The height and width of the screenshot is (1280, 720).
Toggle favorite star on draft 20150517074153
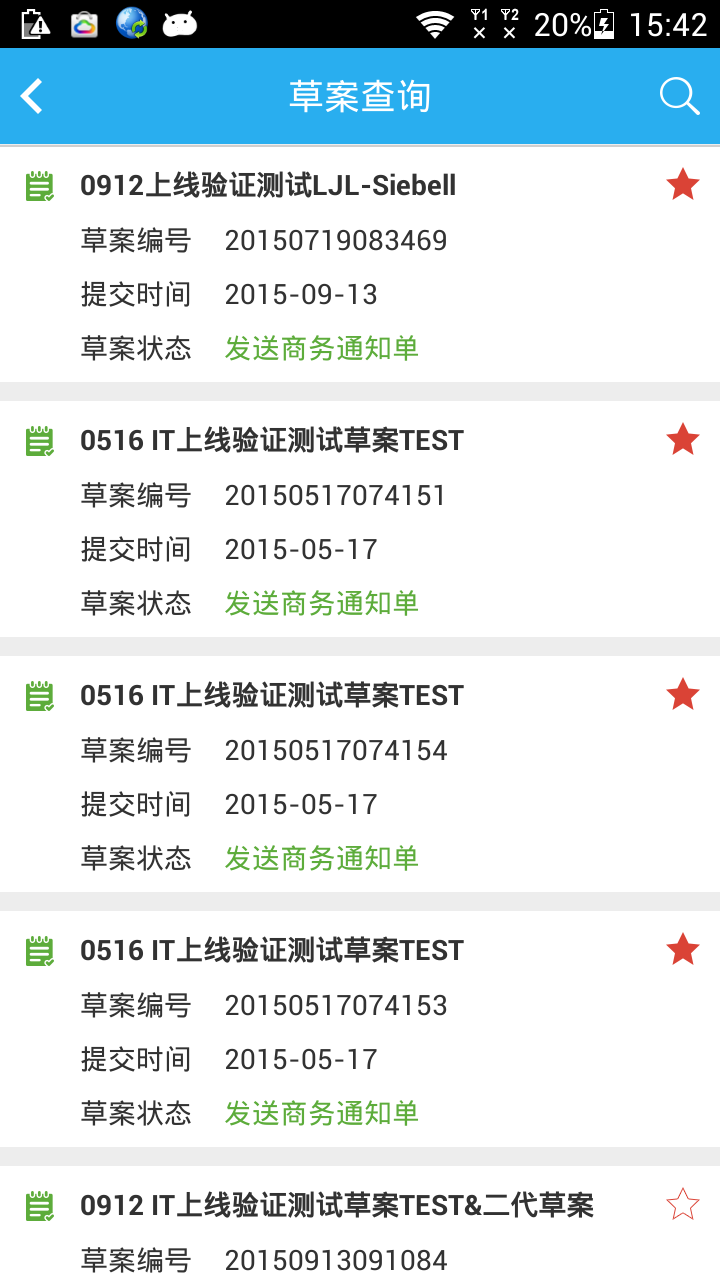tap(682, 949)
